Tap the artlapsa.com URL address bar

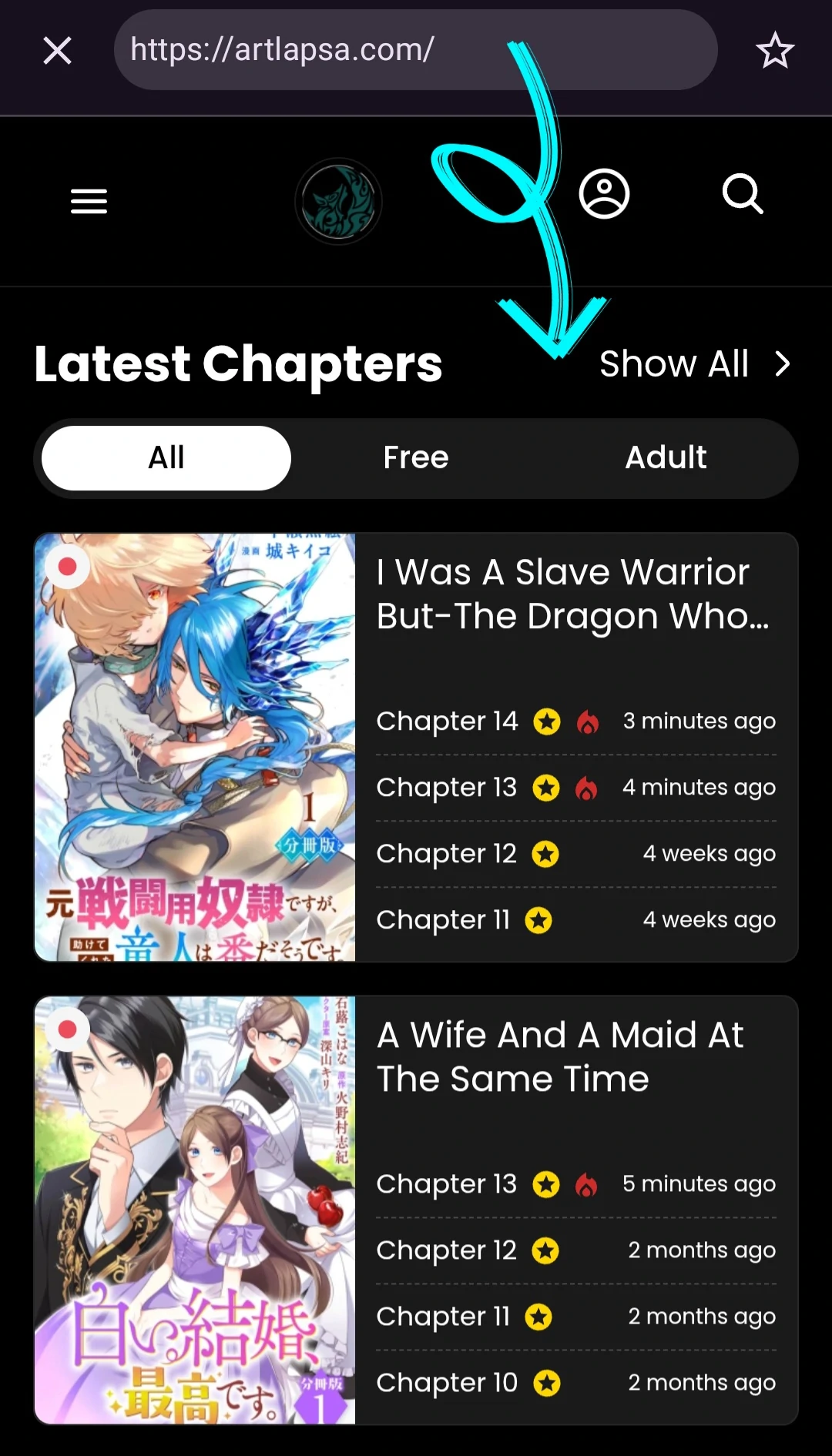coord(415,50)
